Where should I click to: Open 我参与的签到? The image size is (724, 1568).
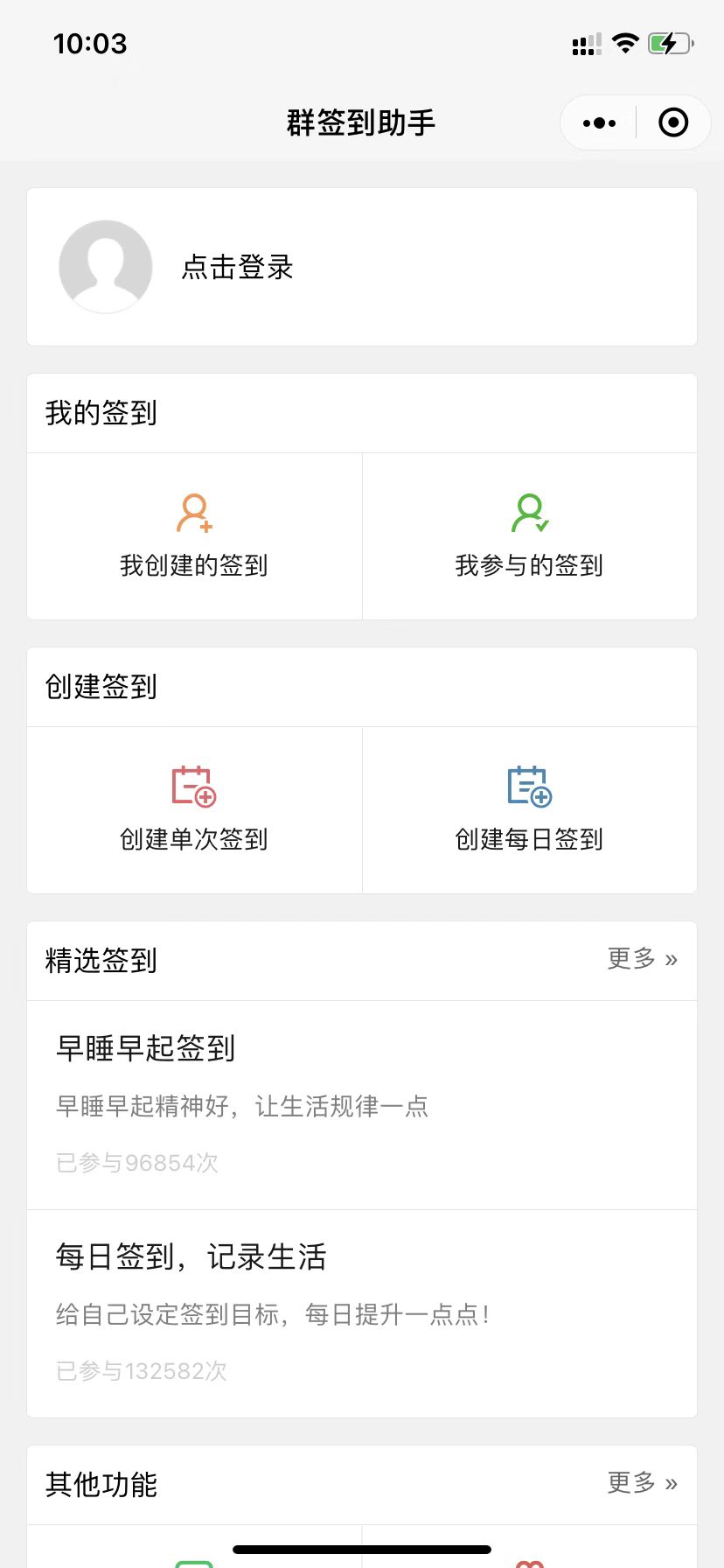pyautogui.click(x=530, y=536)
